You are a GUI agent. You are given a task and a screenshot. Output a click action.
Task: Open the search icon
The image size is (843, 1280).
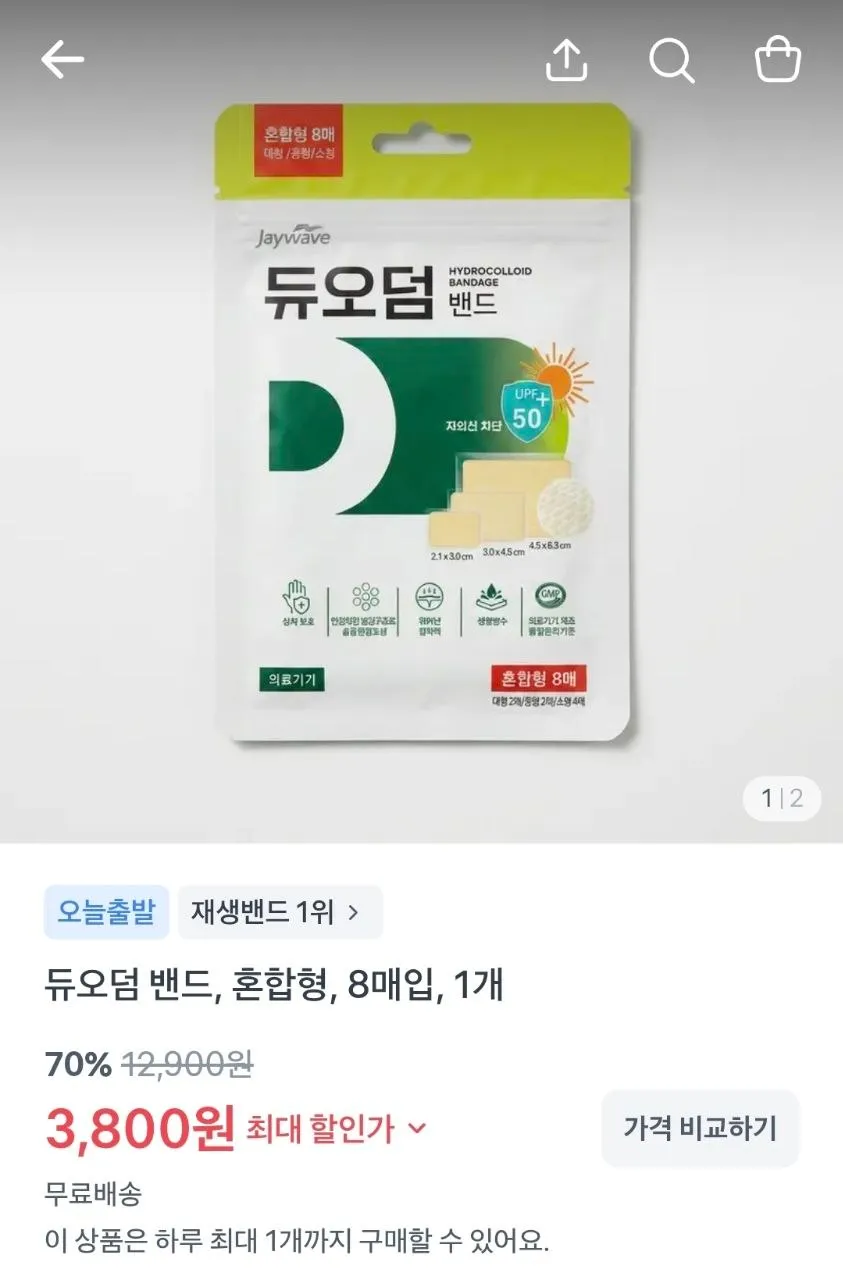click(671, 61)
